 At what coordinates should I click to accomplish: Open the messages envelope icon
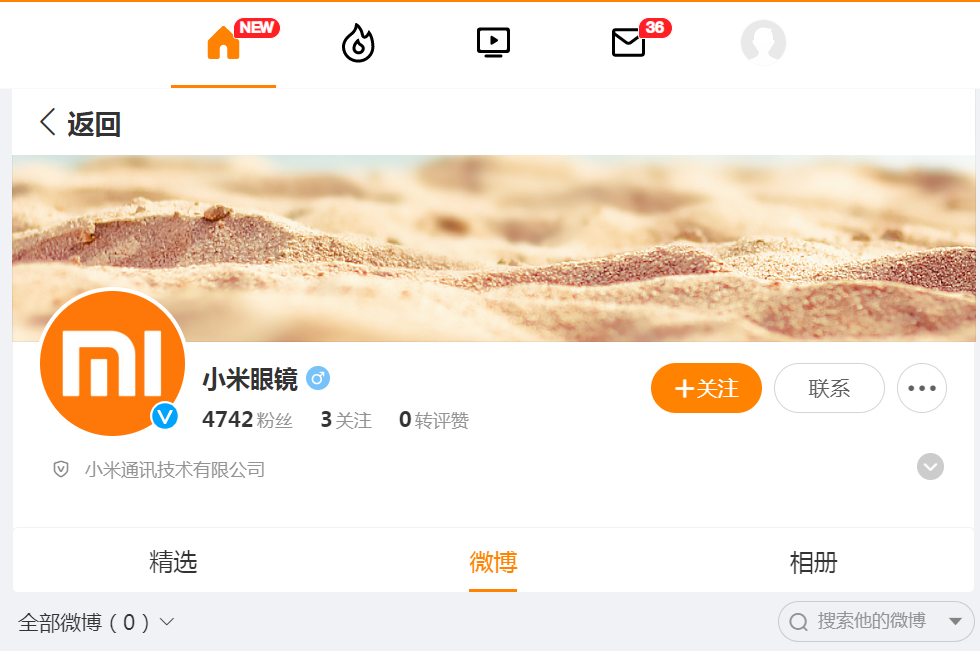click(x=628, y=43)
